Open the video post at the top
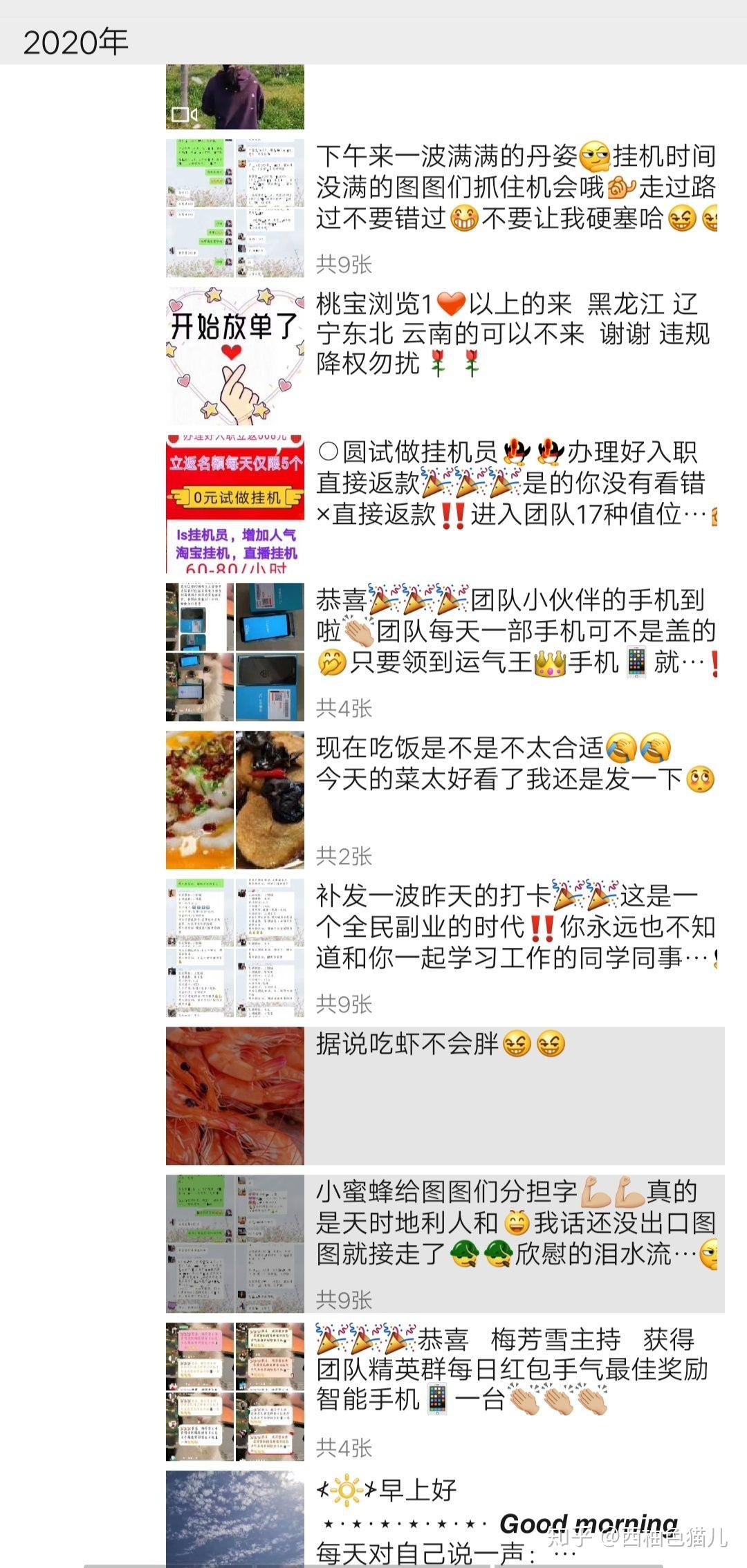 [x=234, y=97]
